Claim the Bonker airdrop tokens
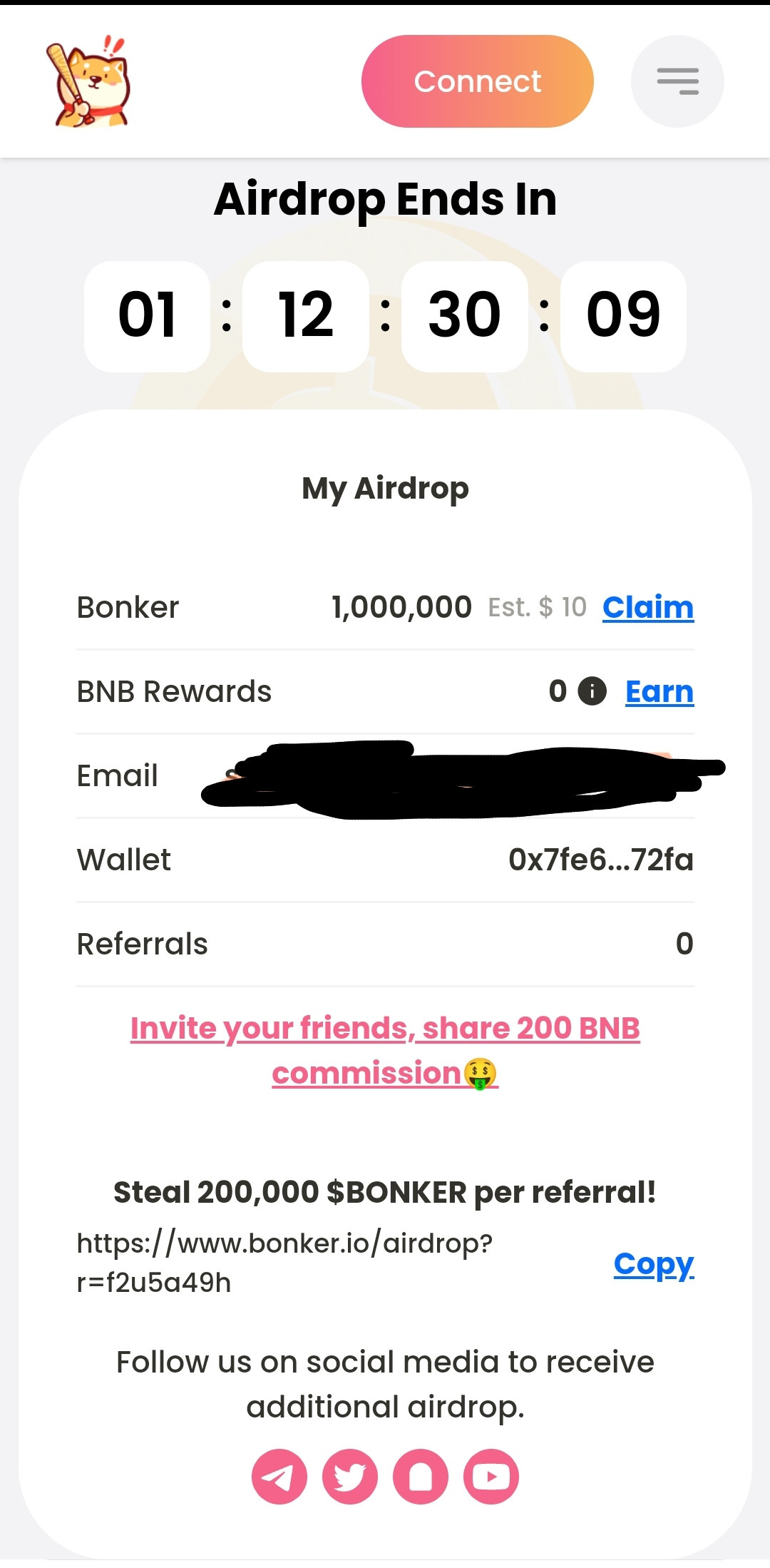The height and width of the screenshot is (1568, 770). 648,607
